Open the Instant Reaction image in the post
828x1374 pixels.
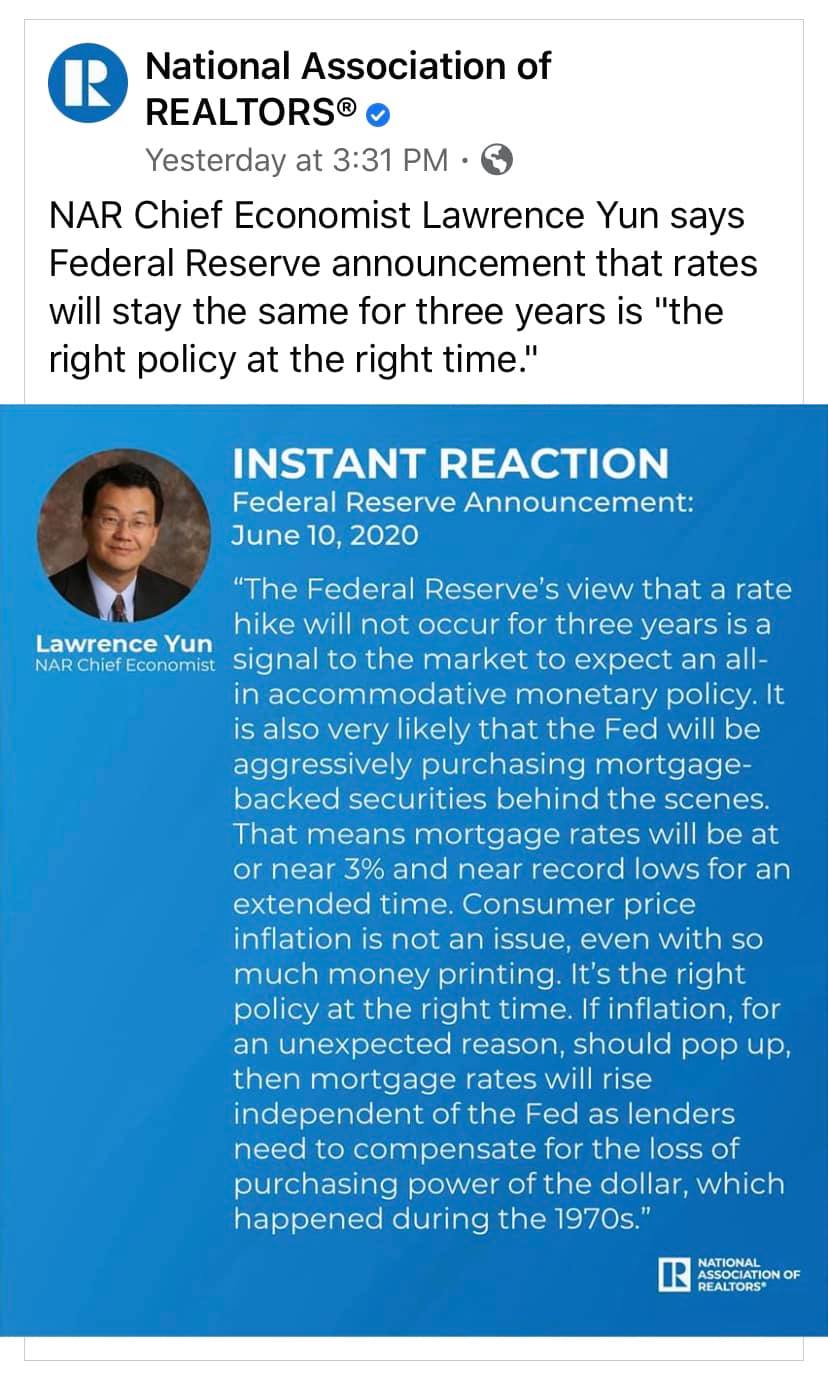414,868
